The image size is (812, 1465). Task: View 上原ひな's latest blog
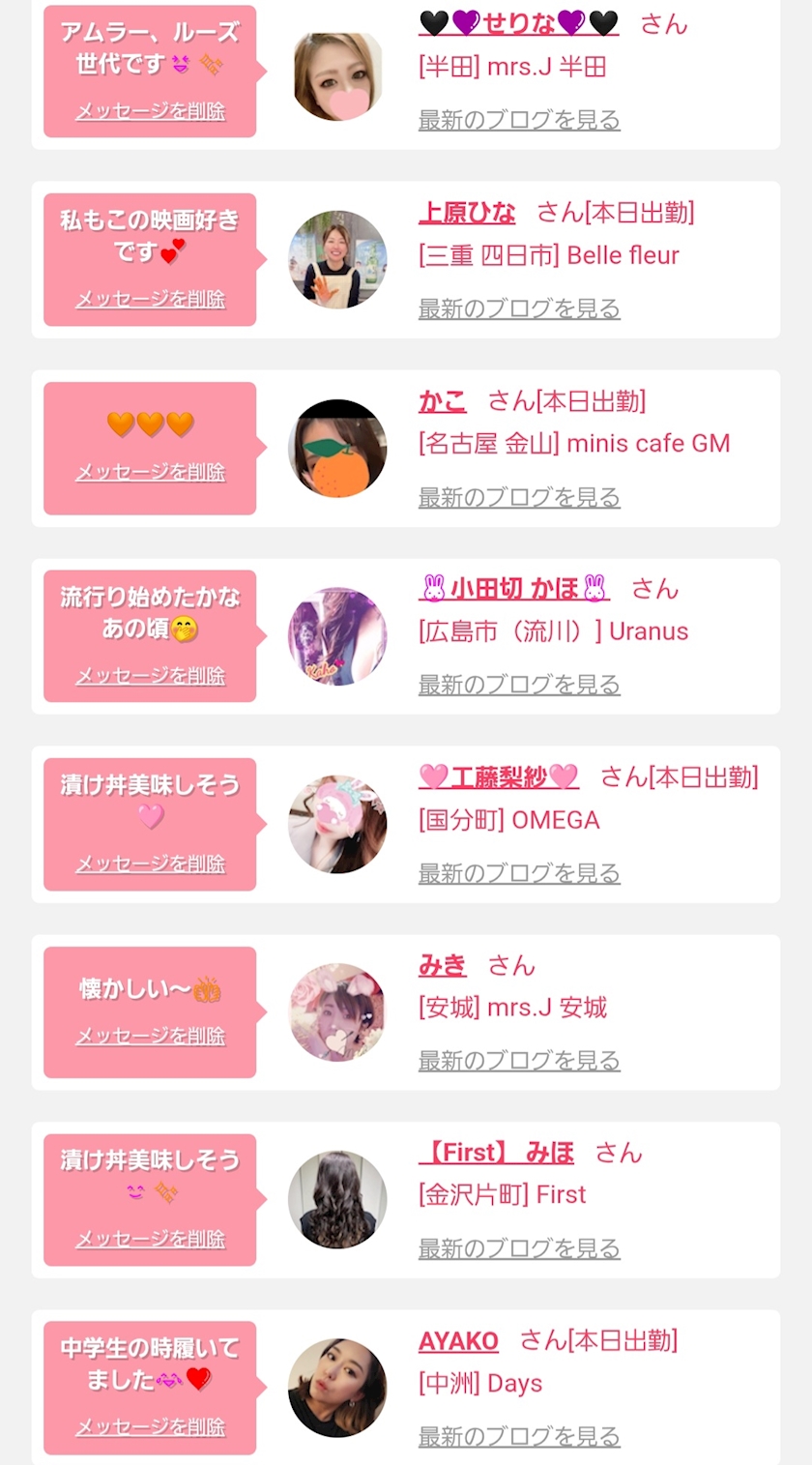[x=519, y=309]
